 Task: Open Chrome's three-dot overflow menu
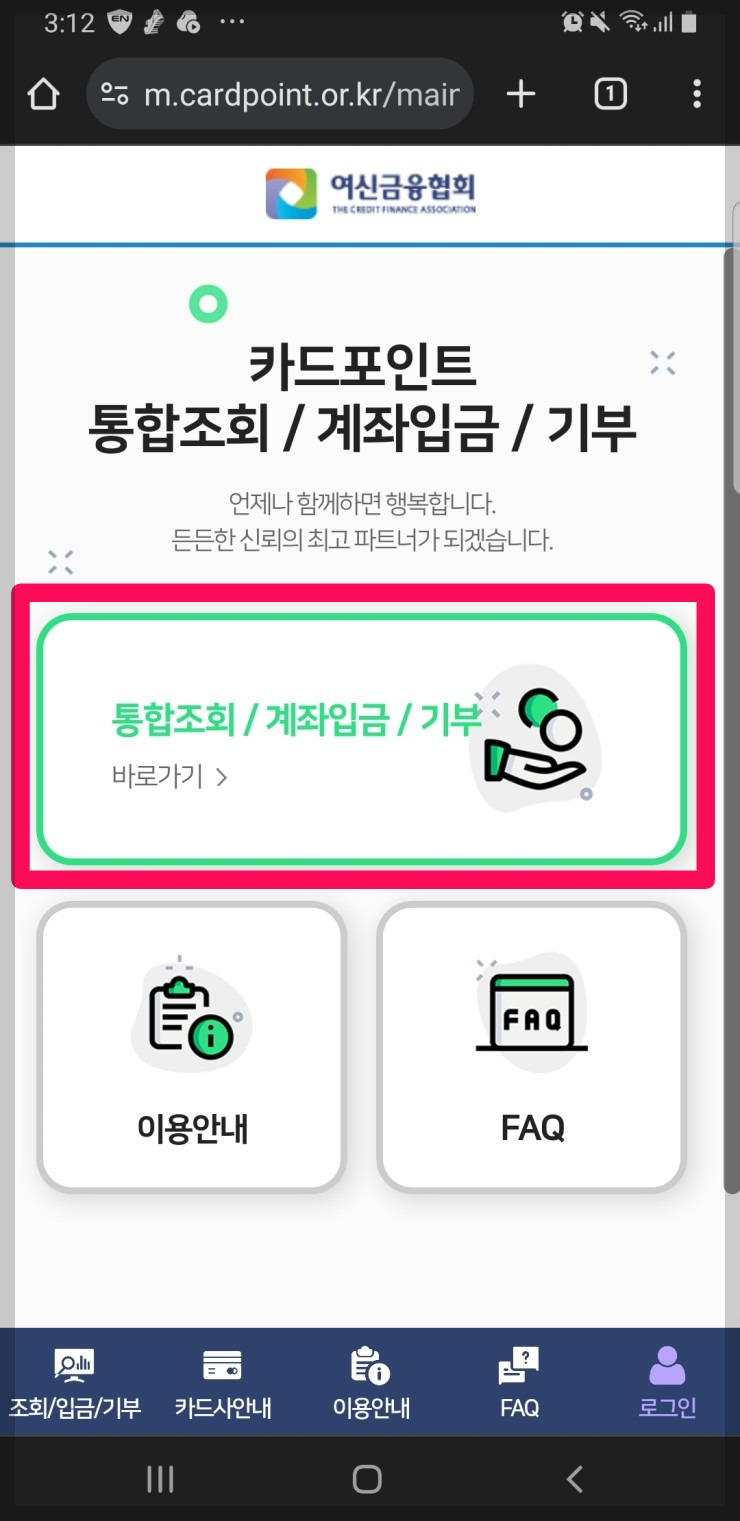click(x=697, y=93)
